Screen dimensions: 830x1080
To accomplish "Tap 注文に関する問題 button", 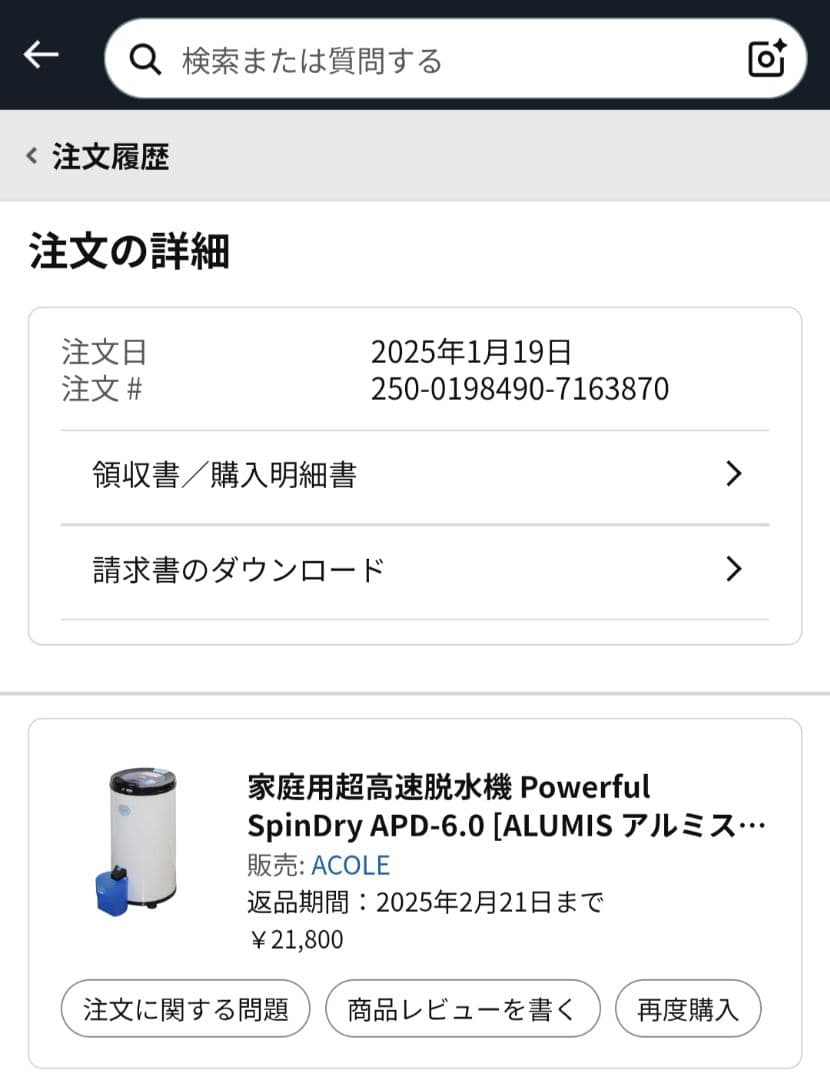I will pyautogui.click(x=184, y=1008).
